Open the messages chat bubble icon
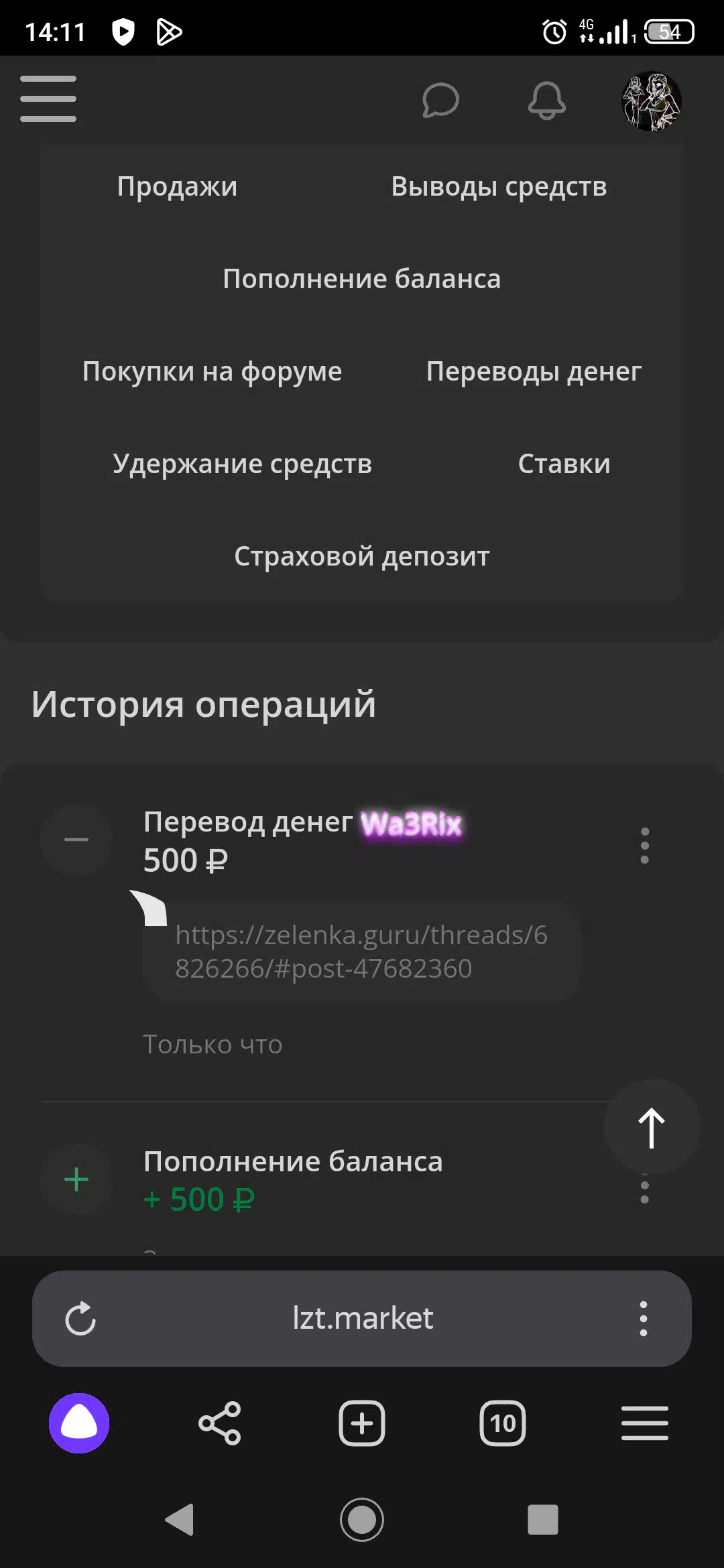This screenshot has width=724, height=1568. (440, 101)
